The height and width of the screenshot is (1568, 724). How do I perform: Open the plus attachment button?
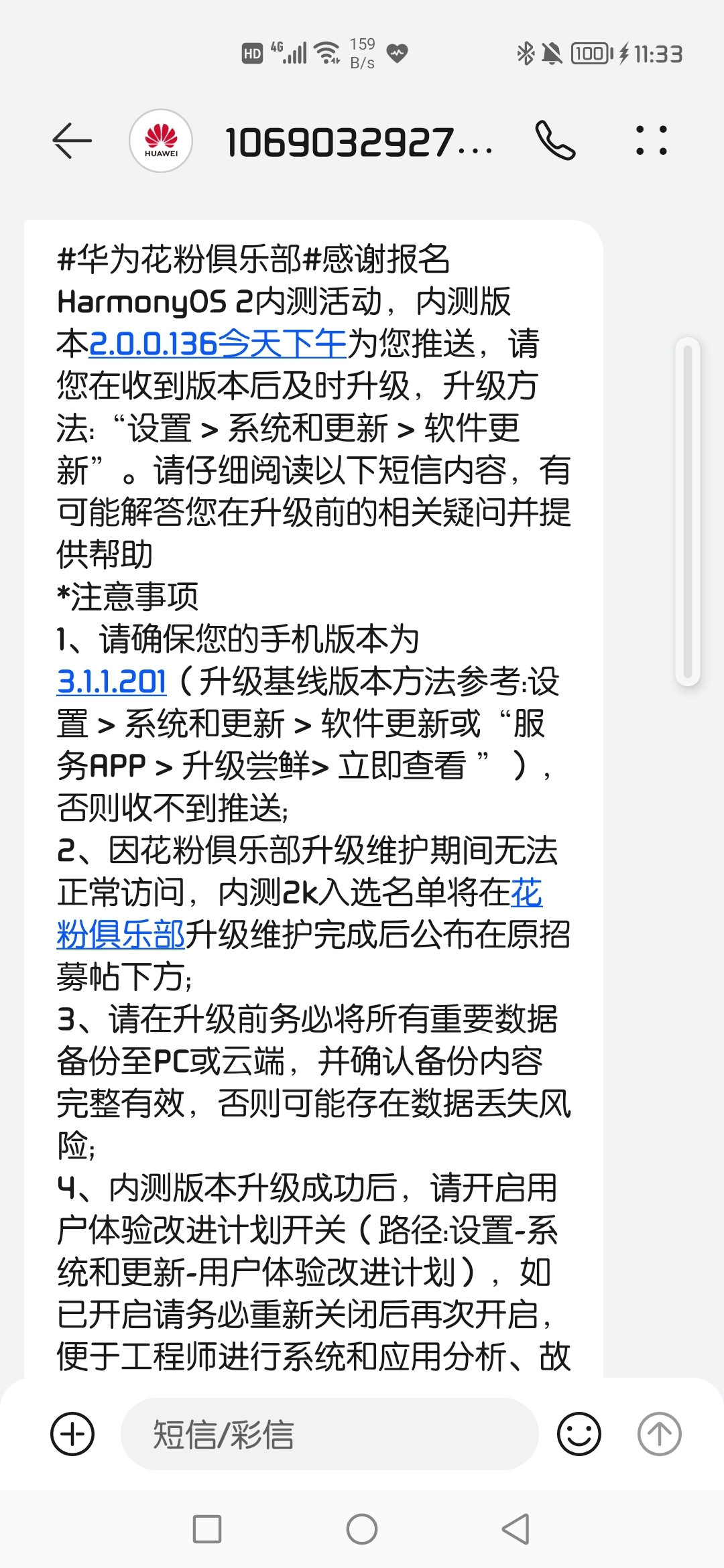(72, 1433)
